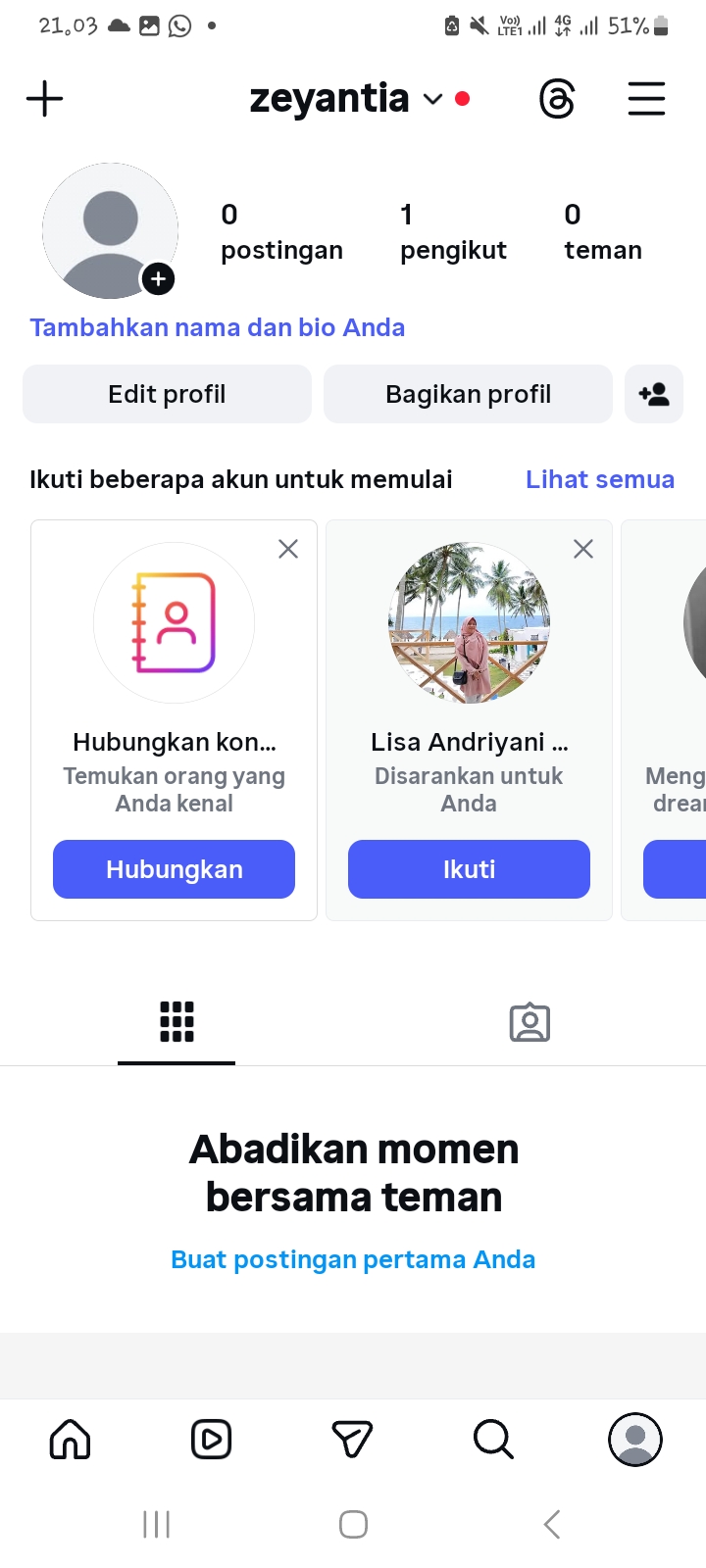Tap Bagikan profil button
This screenshot has width=706, height=1568.
coord(468,394)
